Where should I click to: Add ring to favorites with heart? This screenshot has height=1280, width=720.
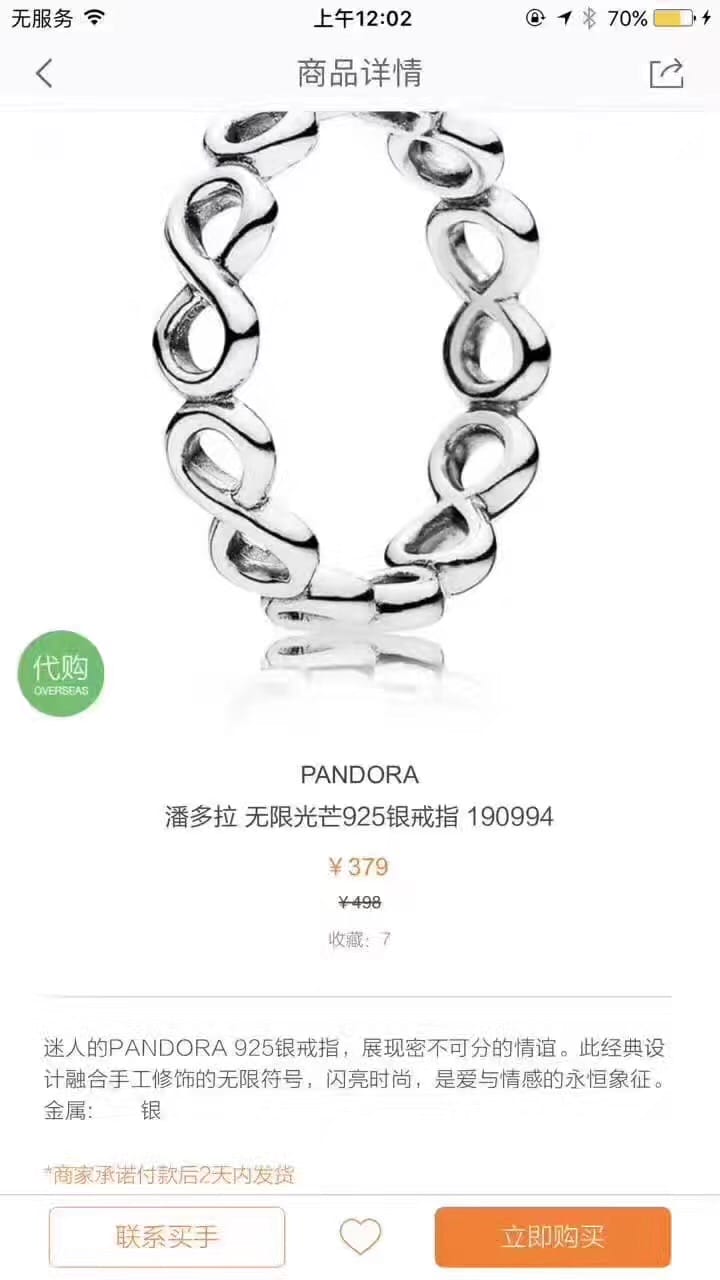pos(360,1237)
